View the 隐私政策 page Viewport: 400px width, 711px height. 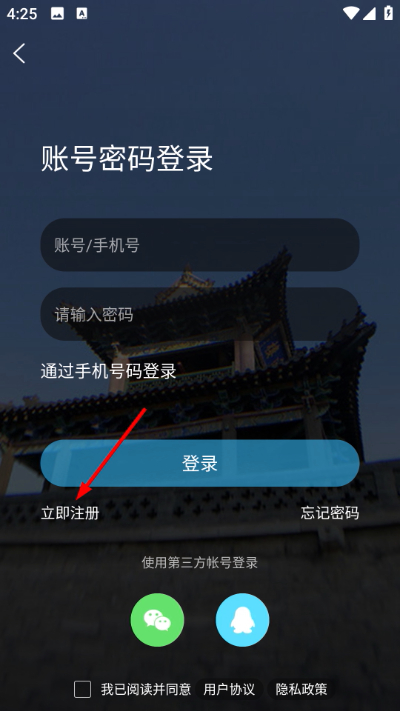pos(302,690)
